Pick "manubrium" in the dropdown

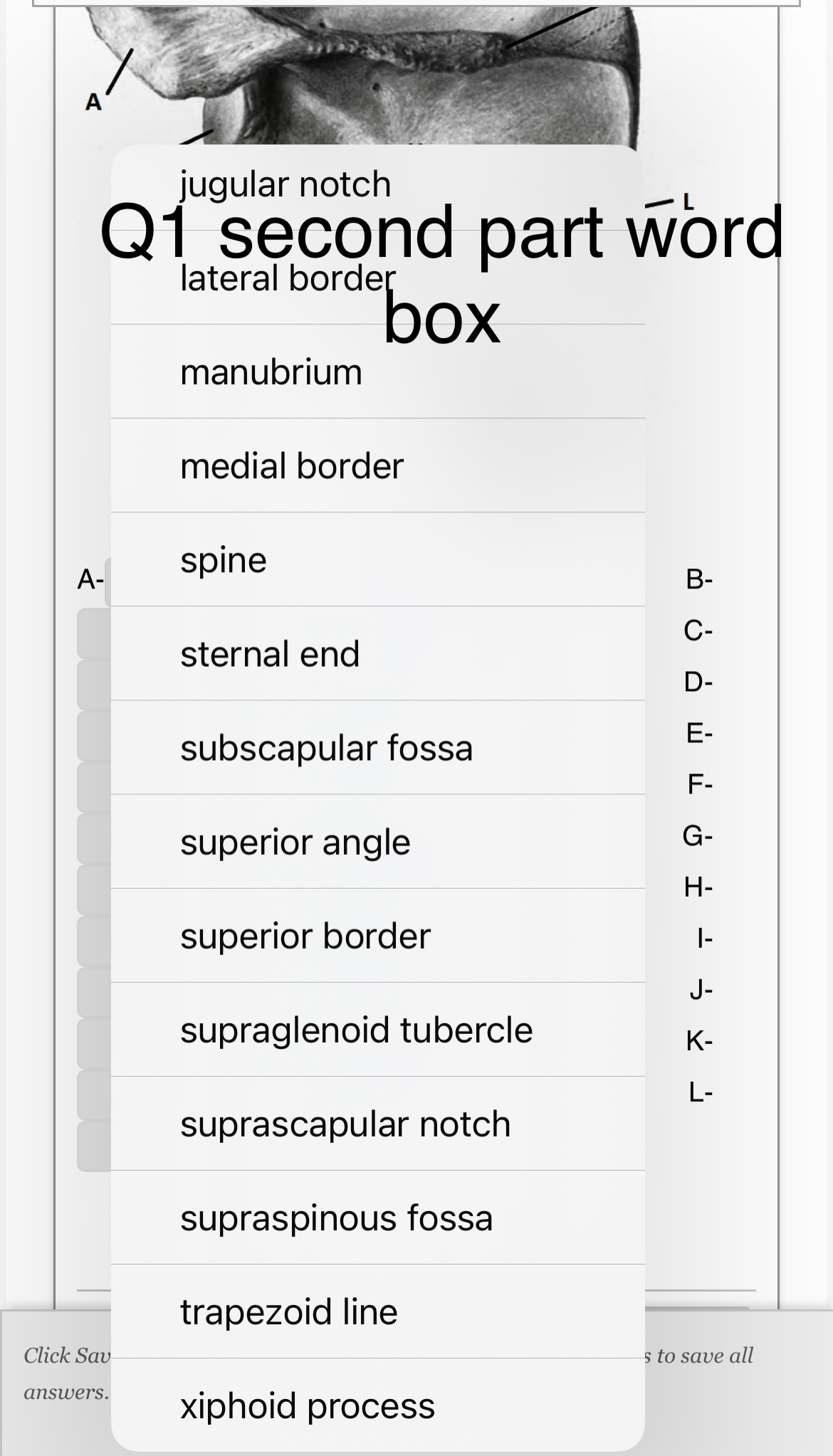(x=378, y=371)
